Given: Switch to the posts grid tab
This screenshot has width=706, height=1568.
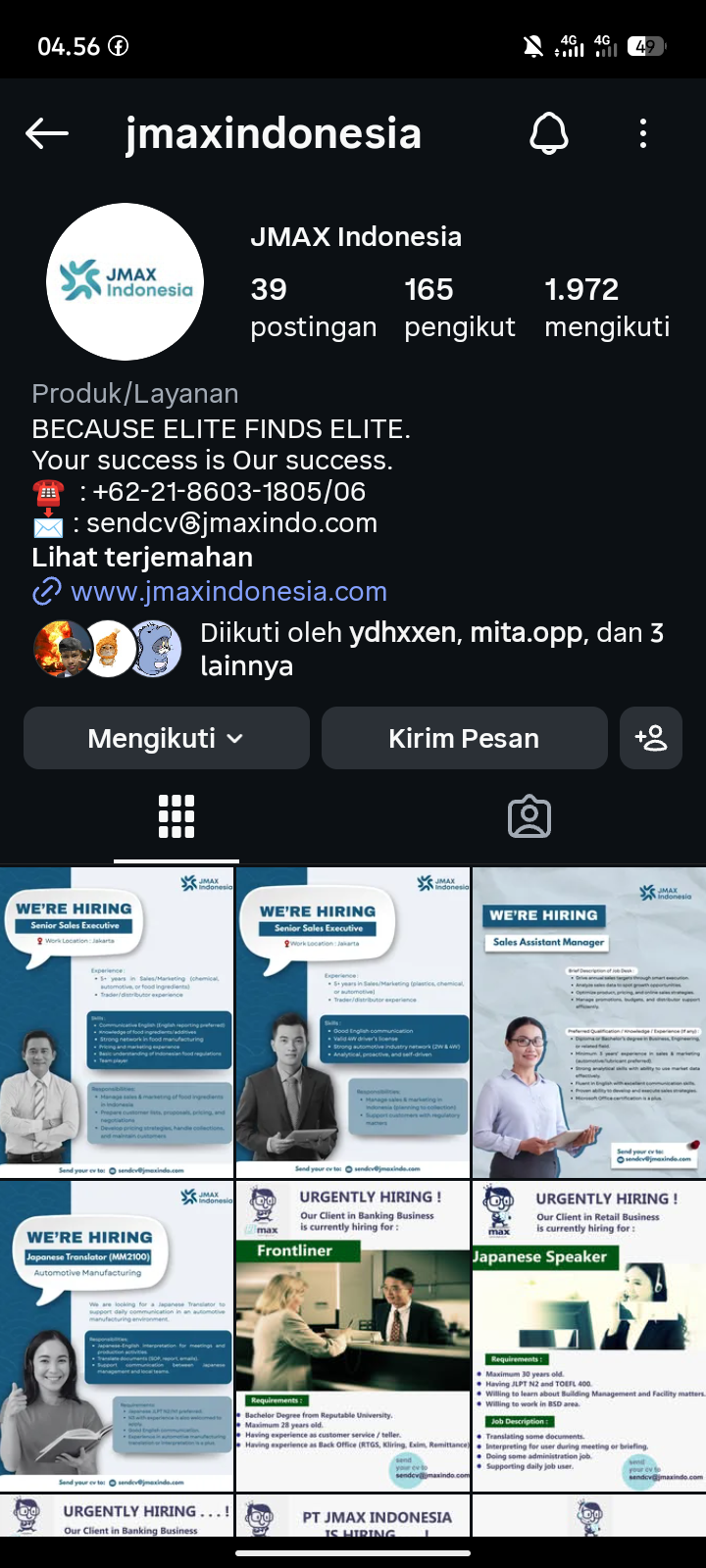Looking at the screenshot, I should coord(176,816).
